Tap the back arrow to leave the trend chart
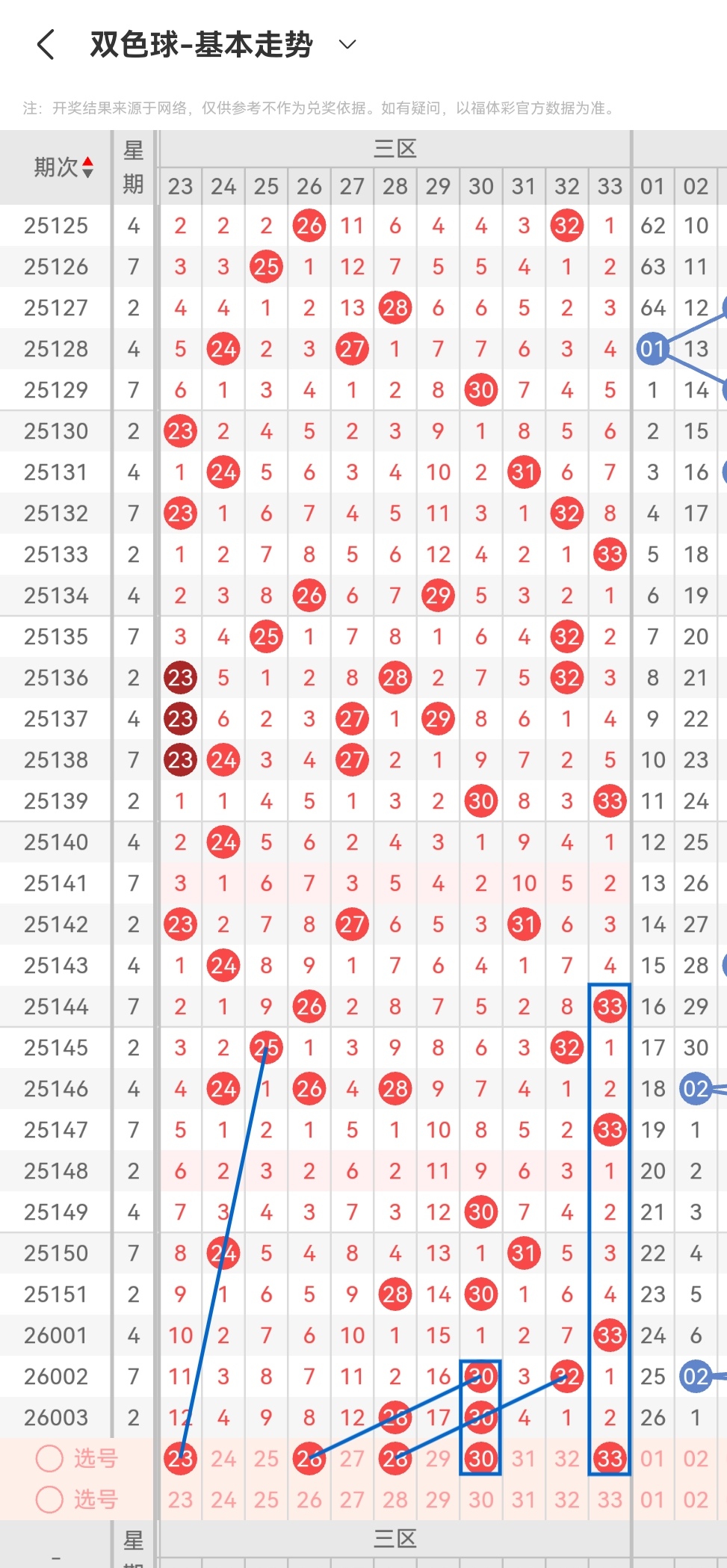 [x=46, y=45]
